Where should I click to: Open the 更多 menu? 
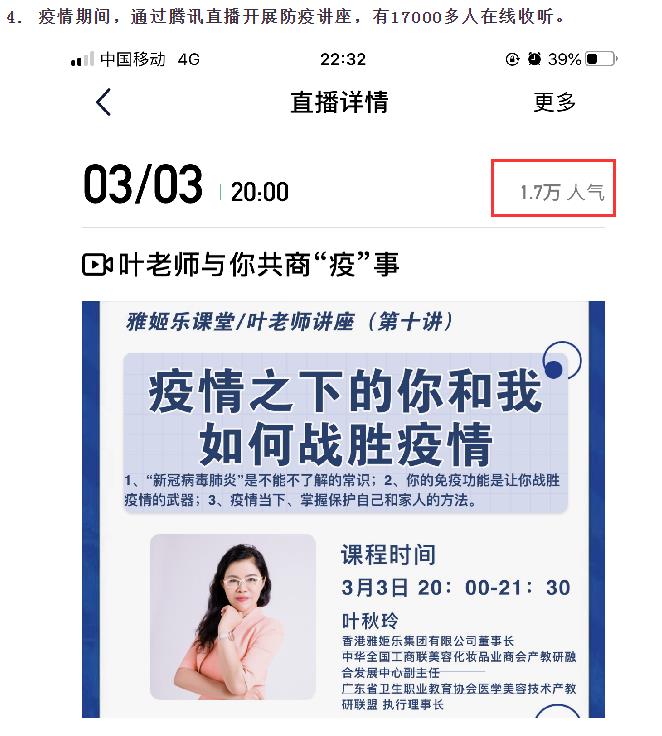click(555, 102)
